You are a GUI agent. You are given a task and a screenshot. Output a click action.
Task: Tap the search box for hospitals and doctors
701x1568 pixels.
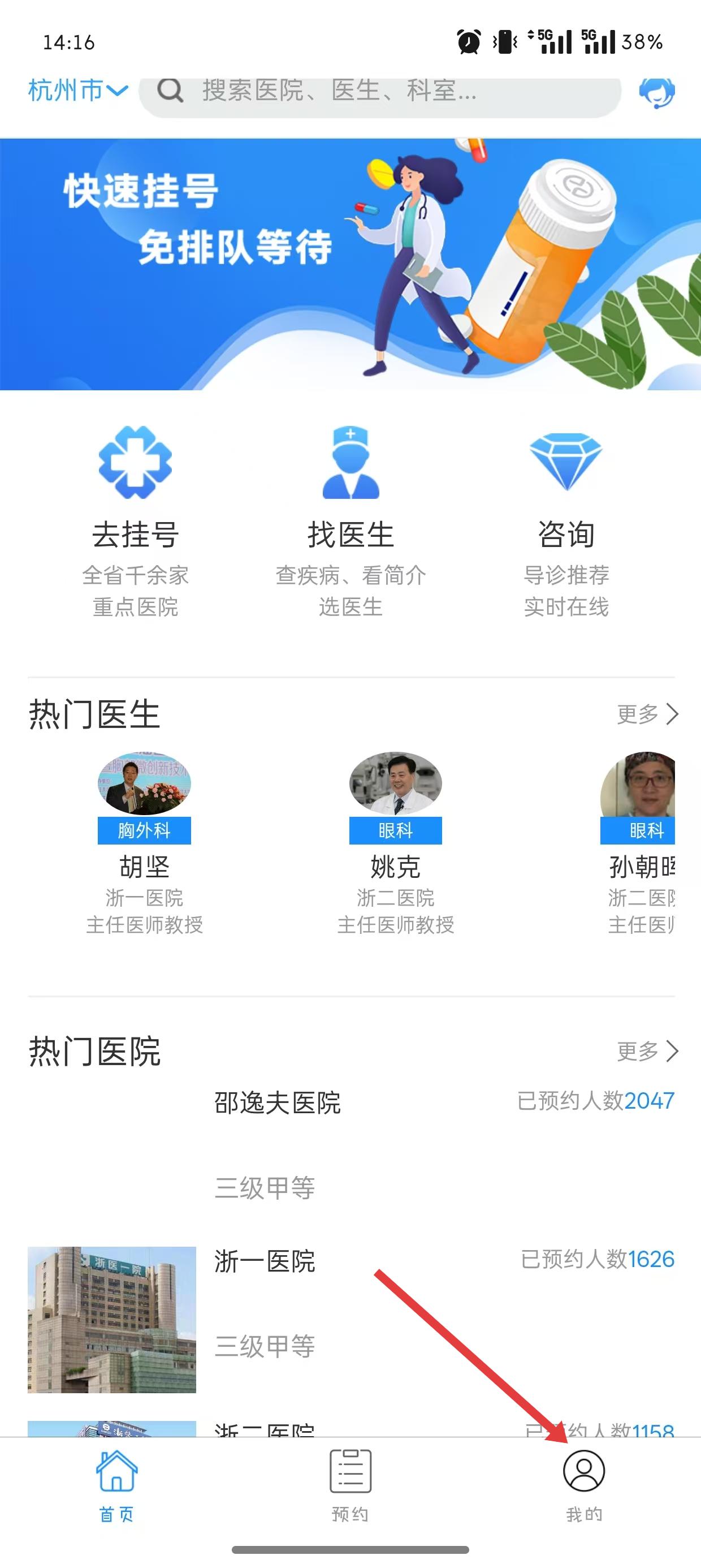click(x=380, y=91)
